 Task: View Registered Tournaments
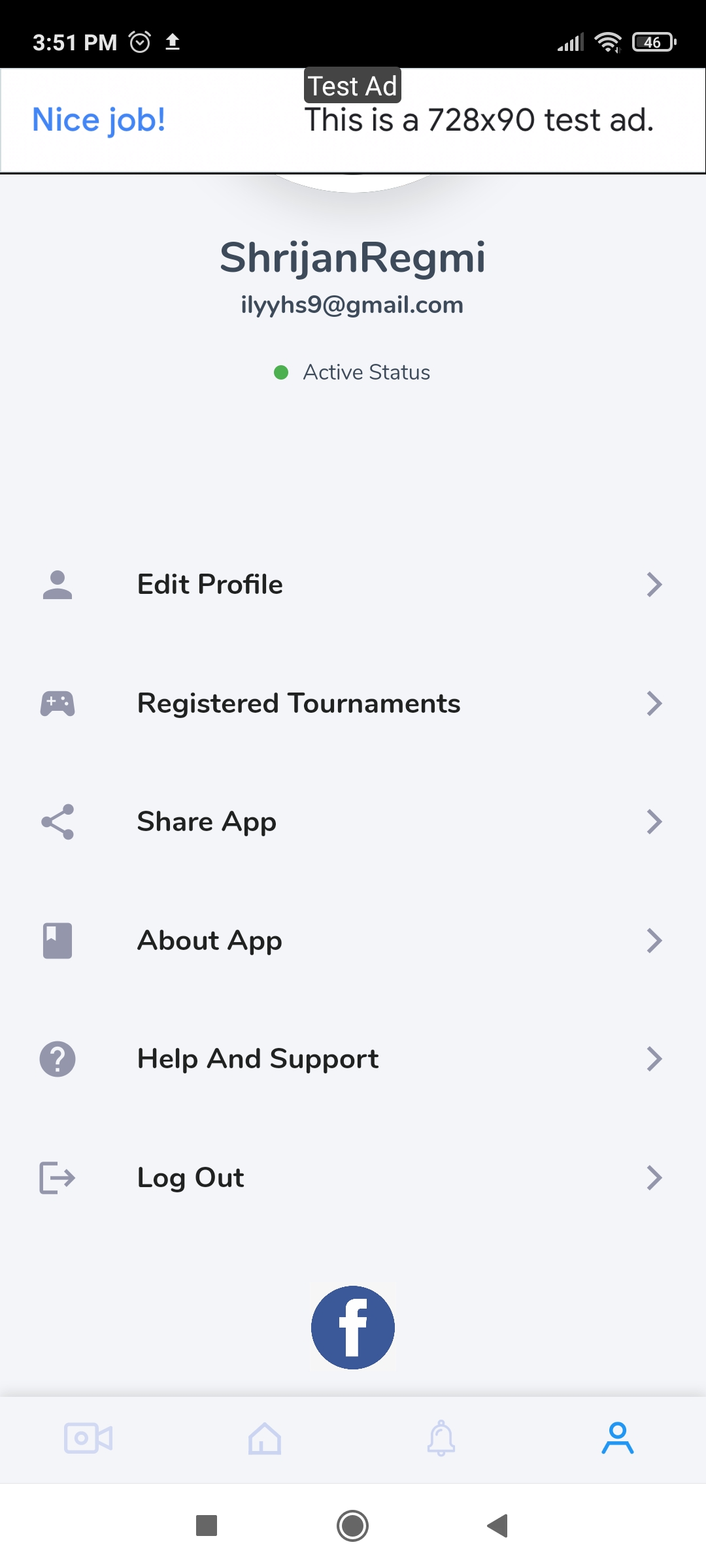[x=353, y=704]
